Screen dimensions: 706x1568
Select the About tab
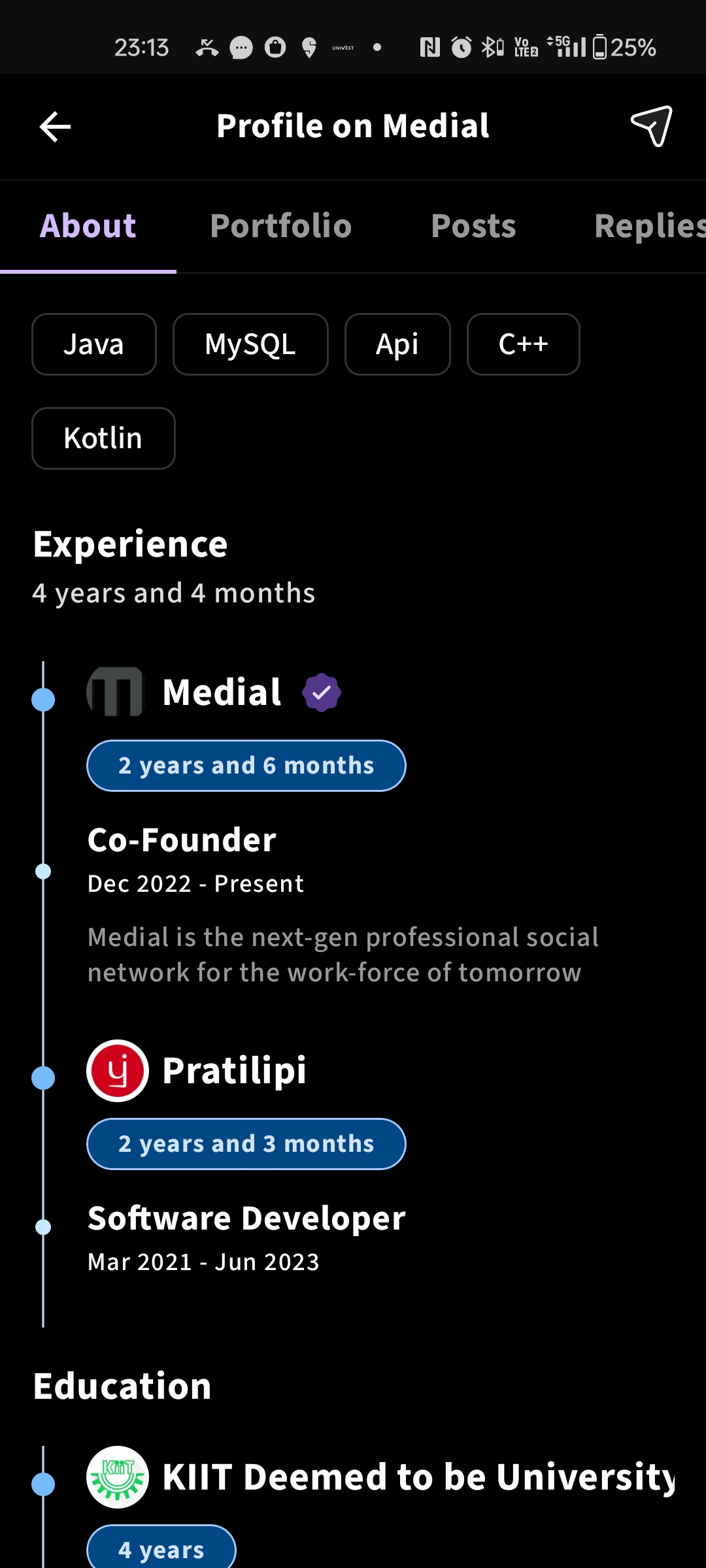tap(88, 226)
